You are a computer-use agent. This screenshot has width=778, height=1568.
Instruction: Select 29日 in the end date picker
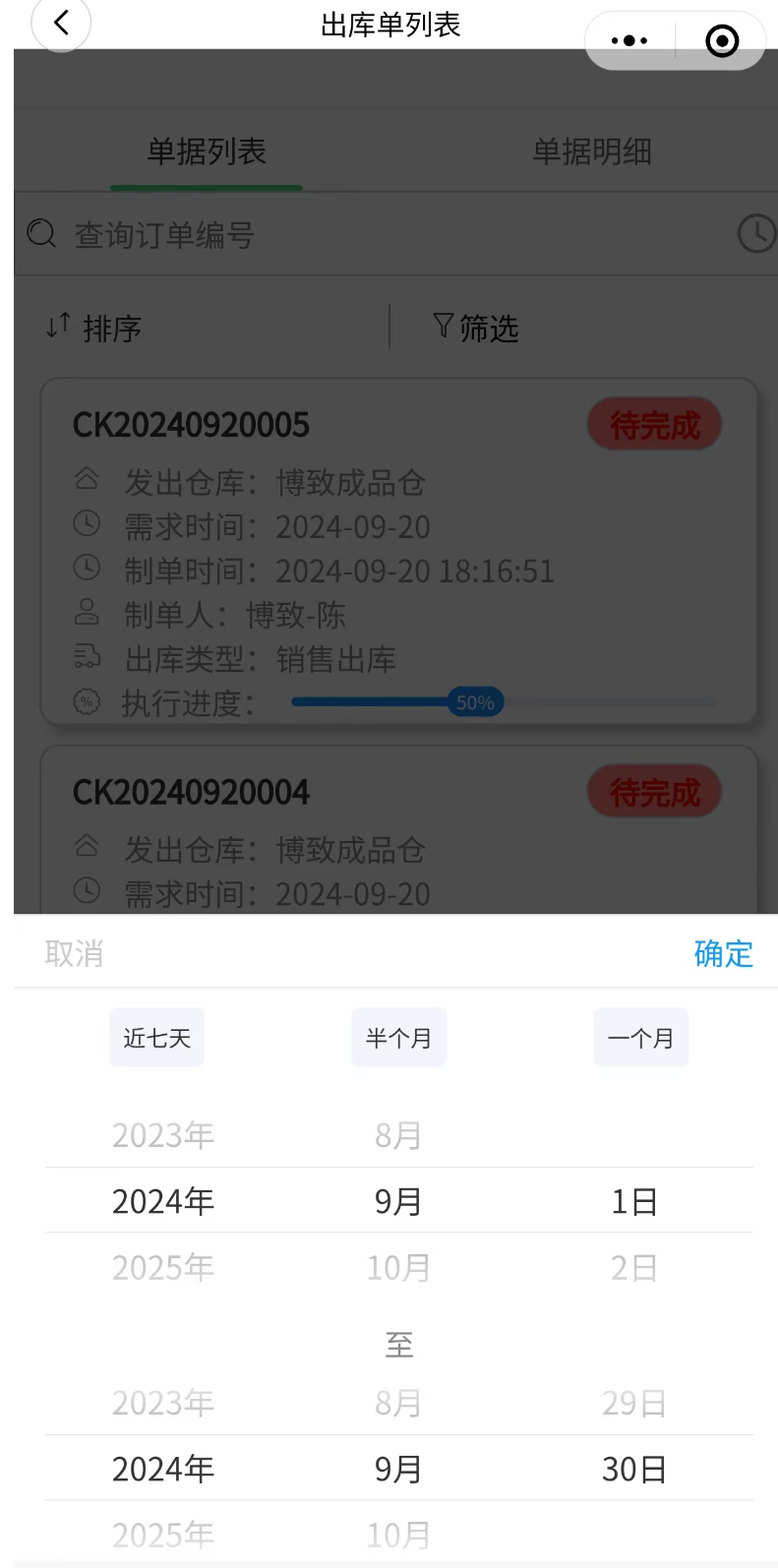coord(634,1403)
